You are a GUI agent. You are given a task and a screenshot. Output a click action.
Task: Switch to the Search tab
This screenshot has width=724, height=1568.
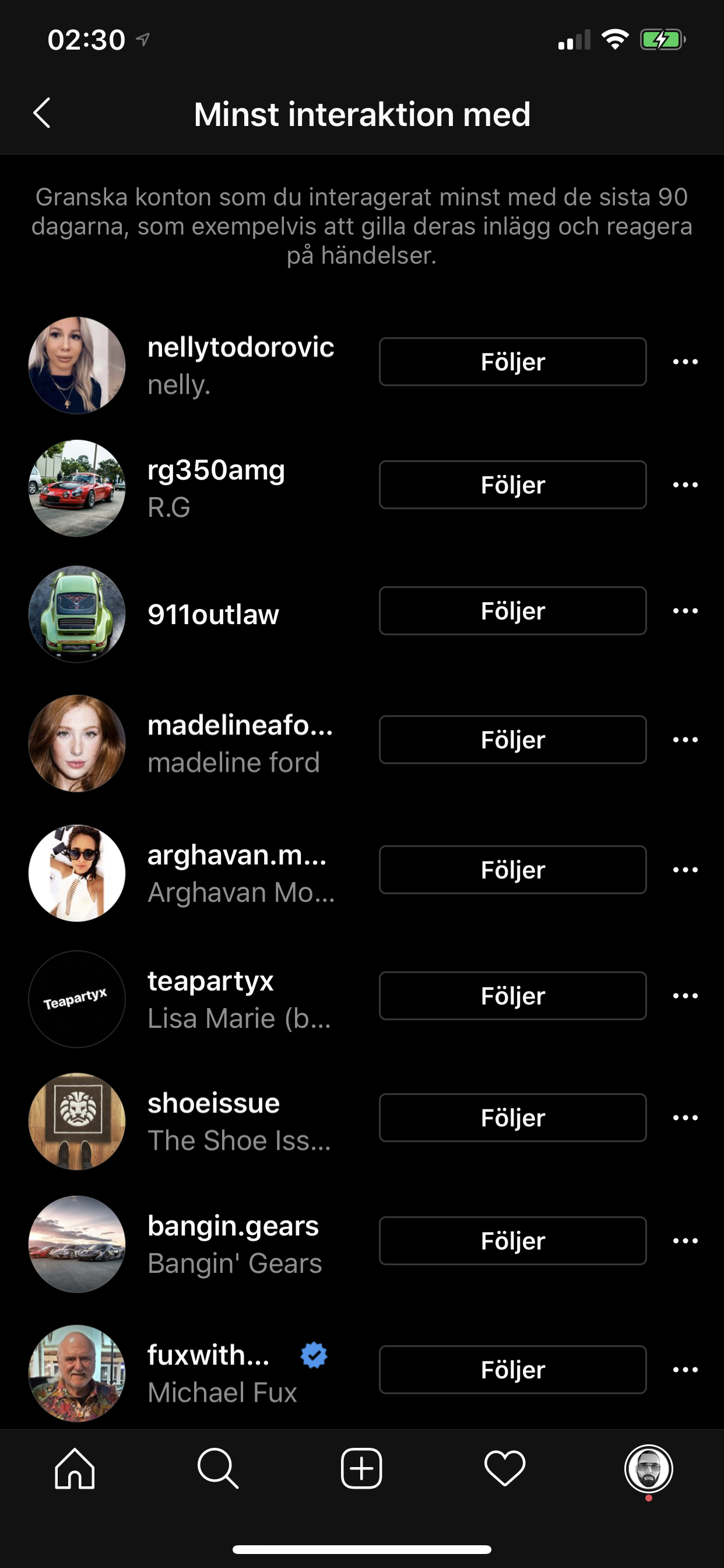(x=218, y=1468)
